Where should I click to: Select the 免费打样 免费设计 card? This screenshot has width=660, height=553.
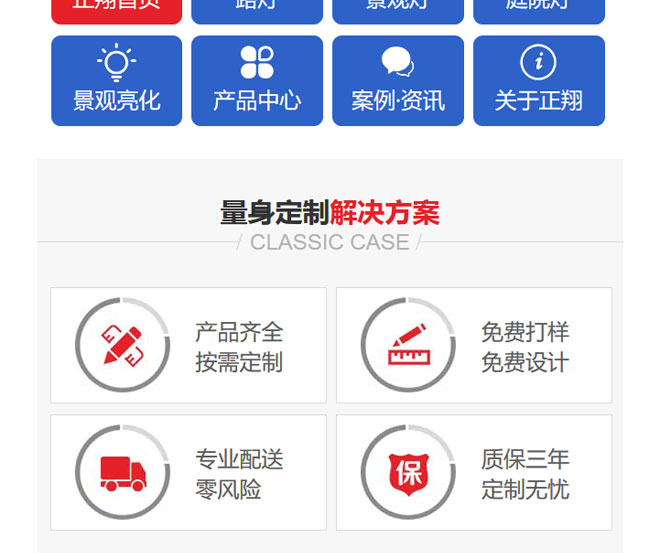(x=474, y=345)
